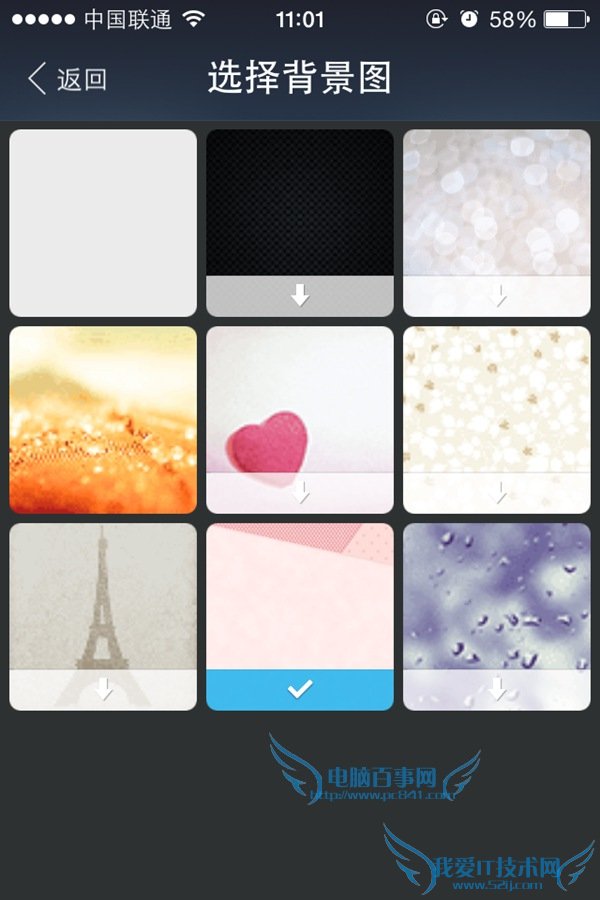The width and height of the screenshot is (600, 900).
Task: Go back using 返回
Action: point(67,79)
